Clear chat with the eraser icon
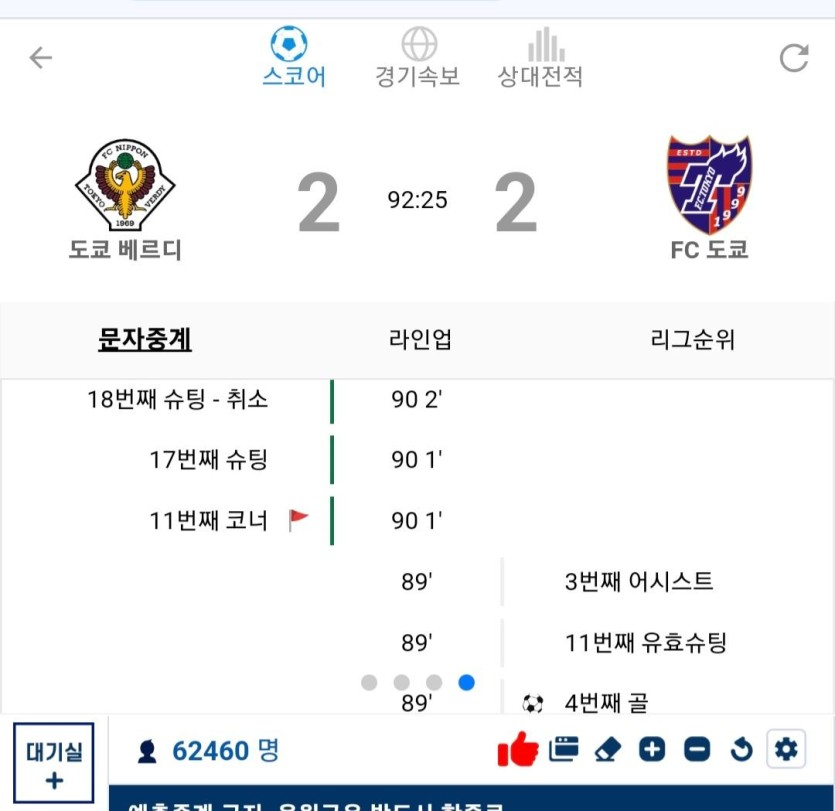Screen dimensions: 835x811 [608, 749]
